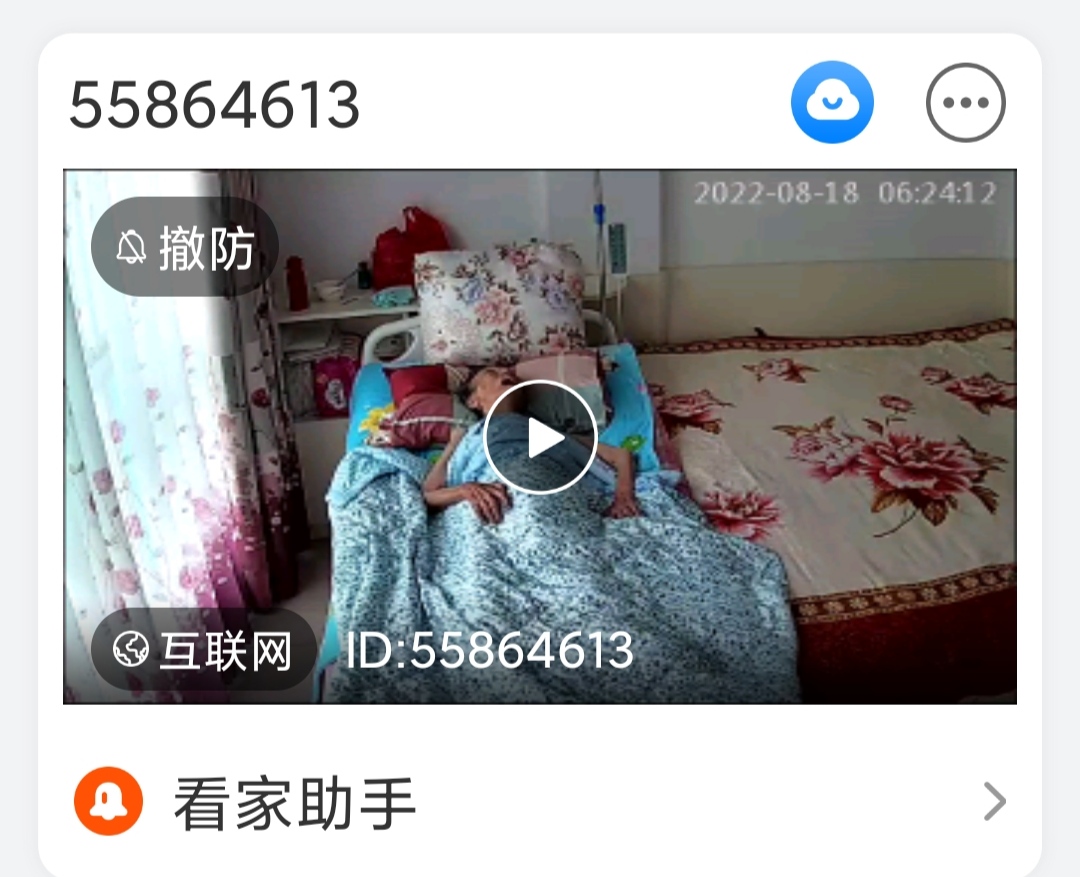Screen dimensions: 1080x877
Task: Open the 看家助手 row
Action: click(540, 802)
